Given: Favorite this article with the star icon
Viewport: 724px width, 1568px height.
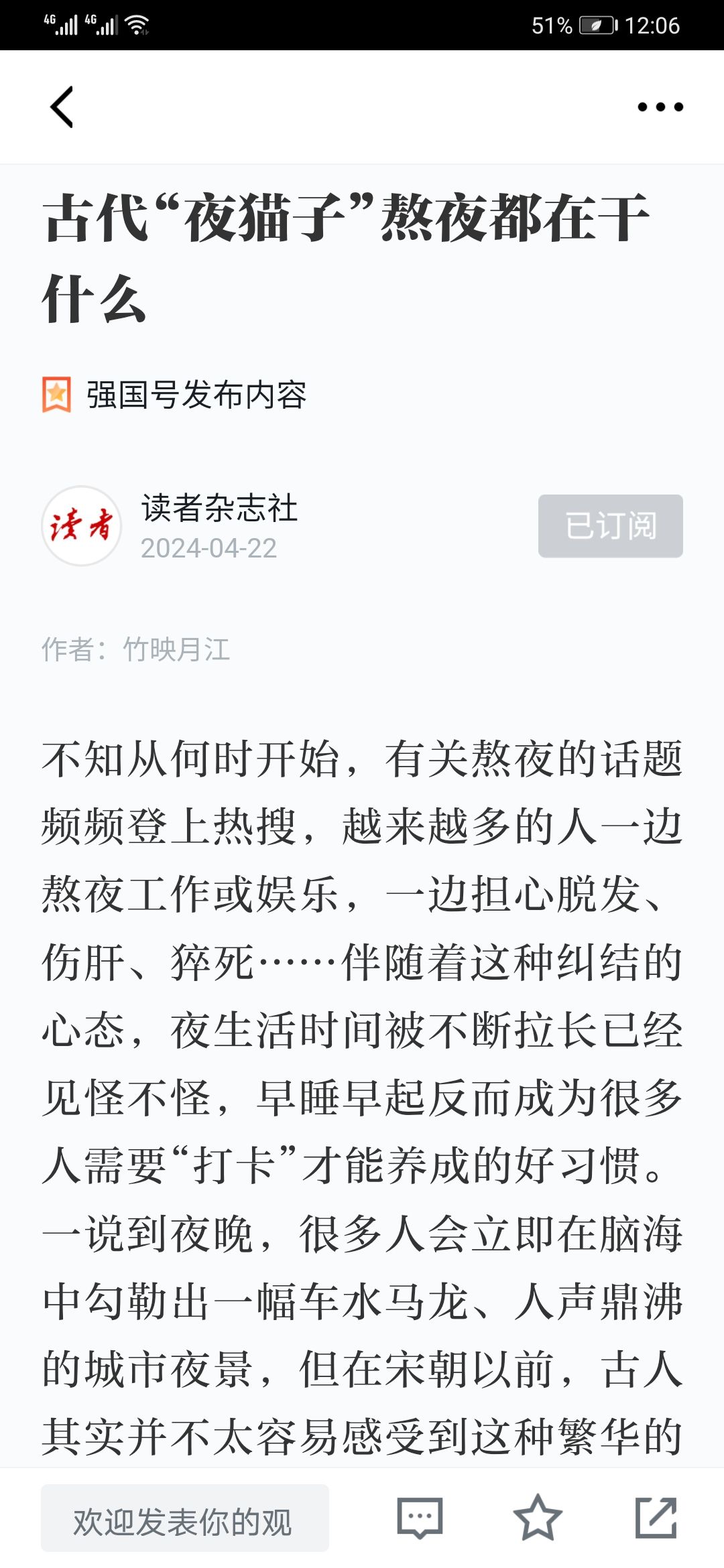Looking at the screenshot, I should [x=538, y=1517].
